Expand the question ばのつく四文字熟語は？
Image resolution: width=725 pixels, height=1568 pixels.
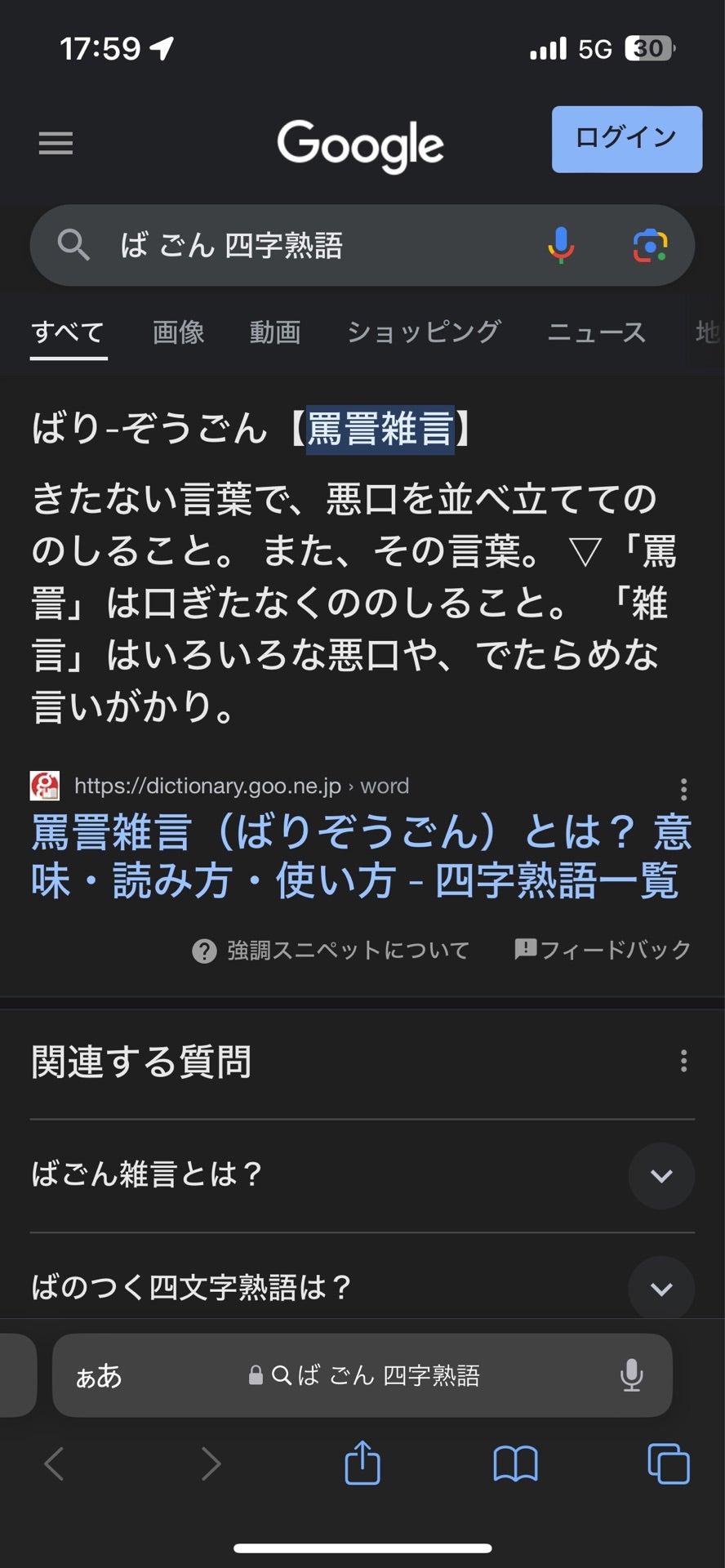pos(661,1289)
